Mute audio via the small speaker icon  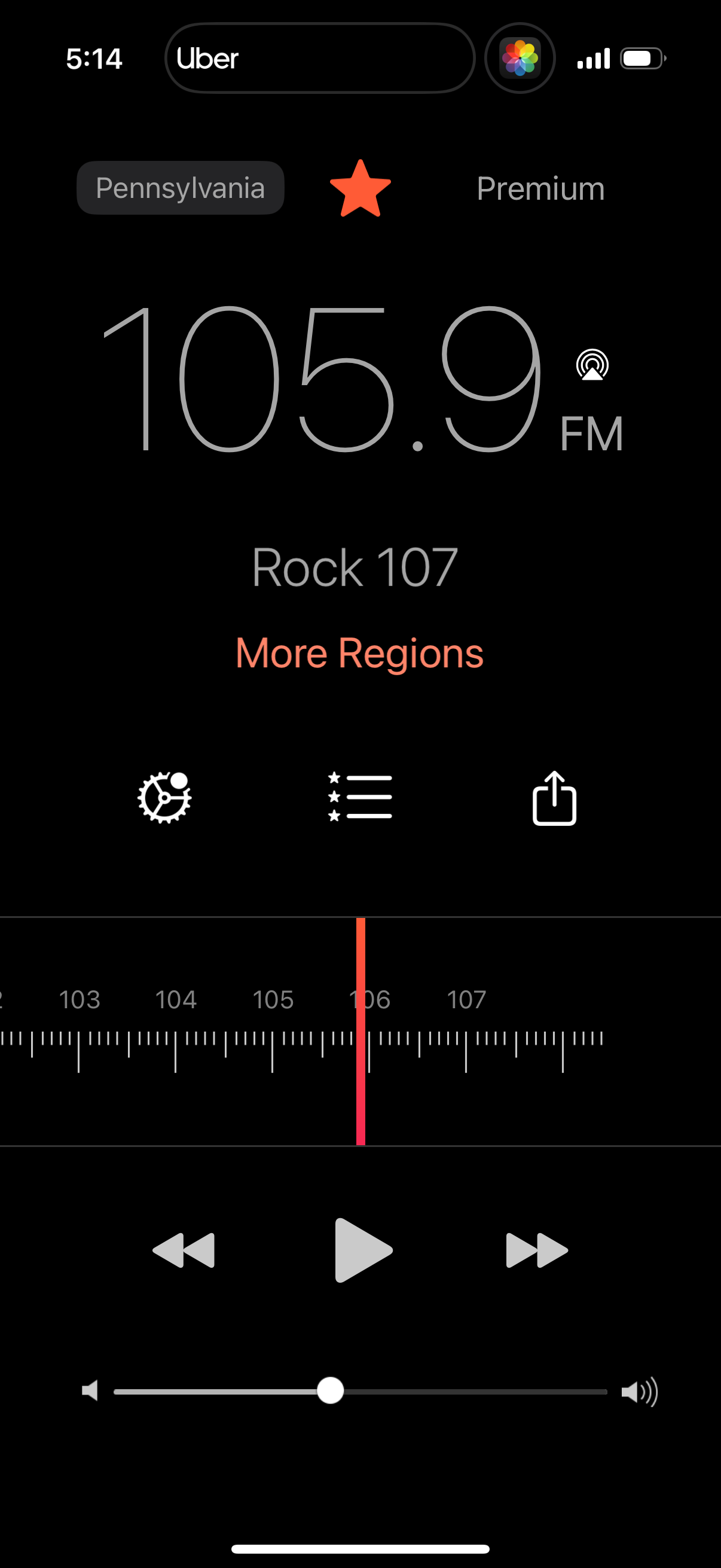[90, 1391]
